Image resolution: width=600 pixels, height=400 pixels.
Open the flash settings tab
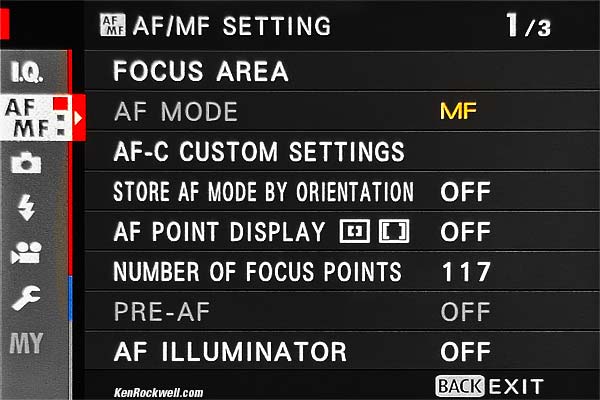coord(27,208)
